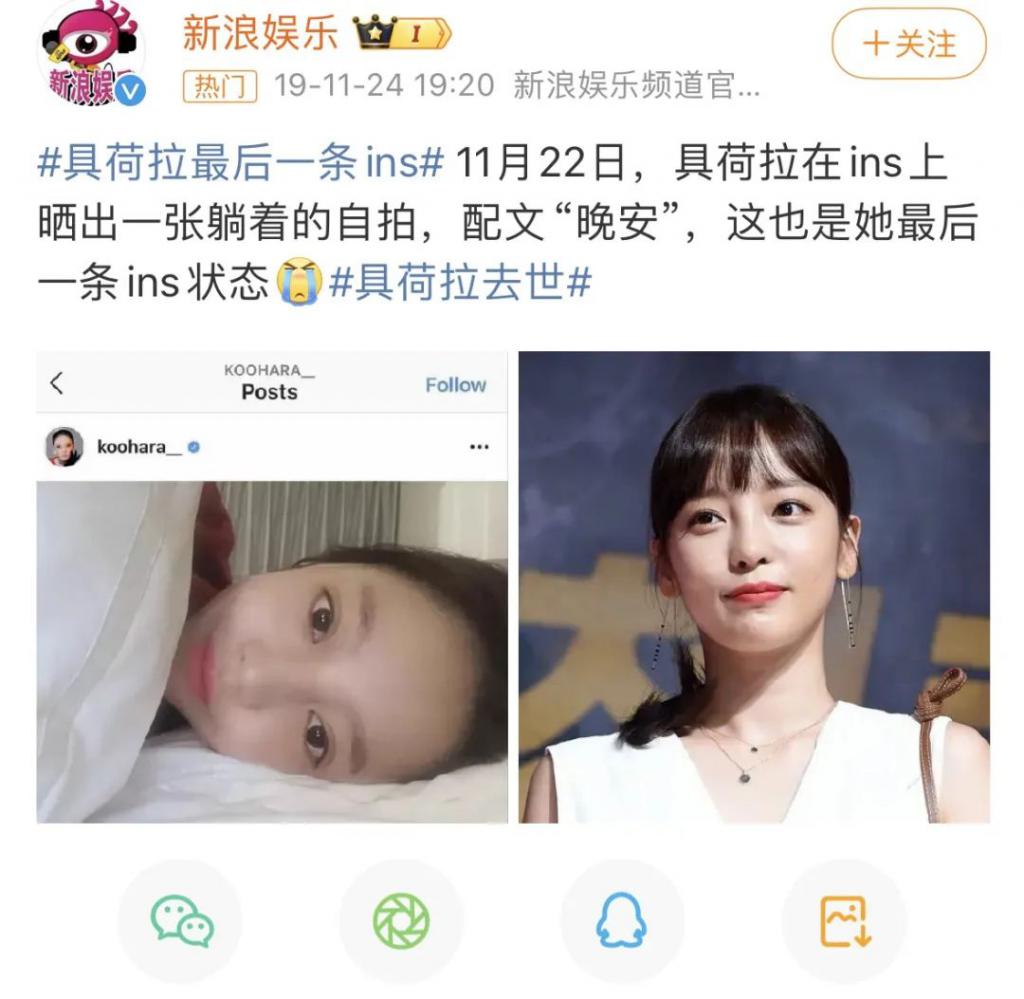Open hashtag #具荷拉去世#
This screenshot has width=1024, height=999.
coord(461,282)
